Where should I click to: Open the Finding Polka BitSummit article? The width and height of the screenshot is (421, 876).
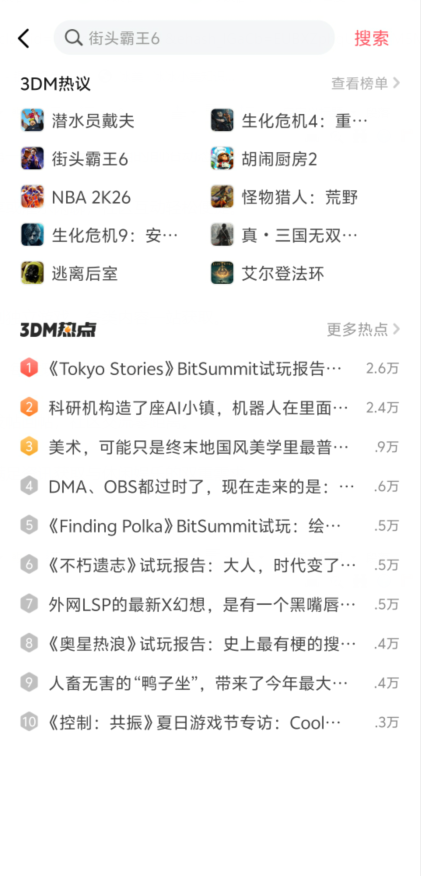click(x=209, y=526)
